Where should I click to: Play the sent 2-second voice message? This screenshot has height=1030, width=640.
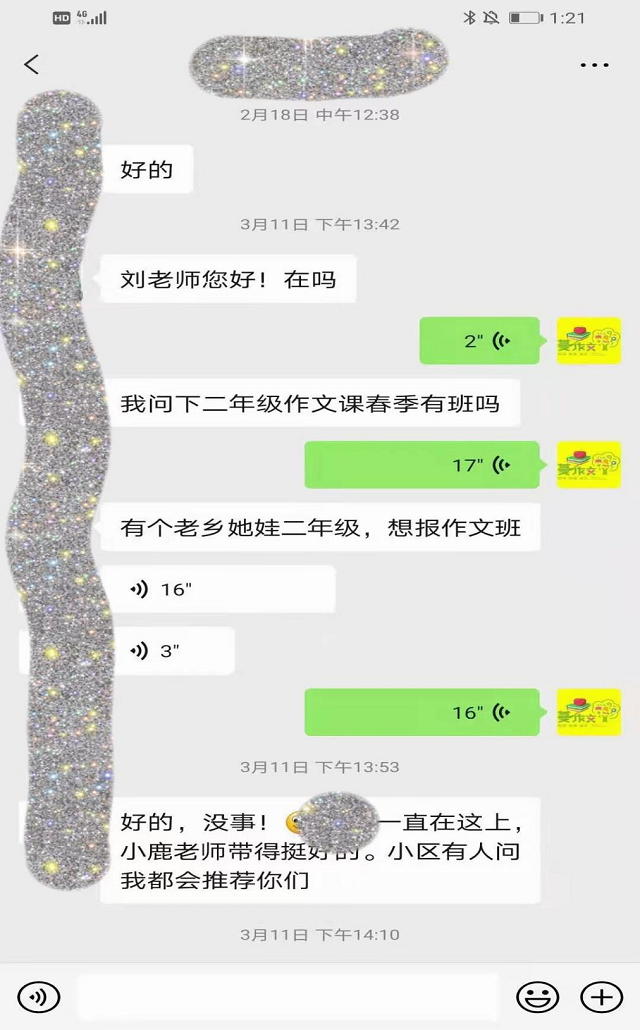pos(480,341)
